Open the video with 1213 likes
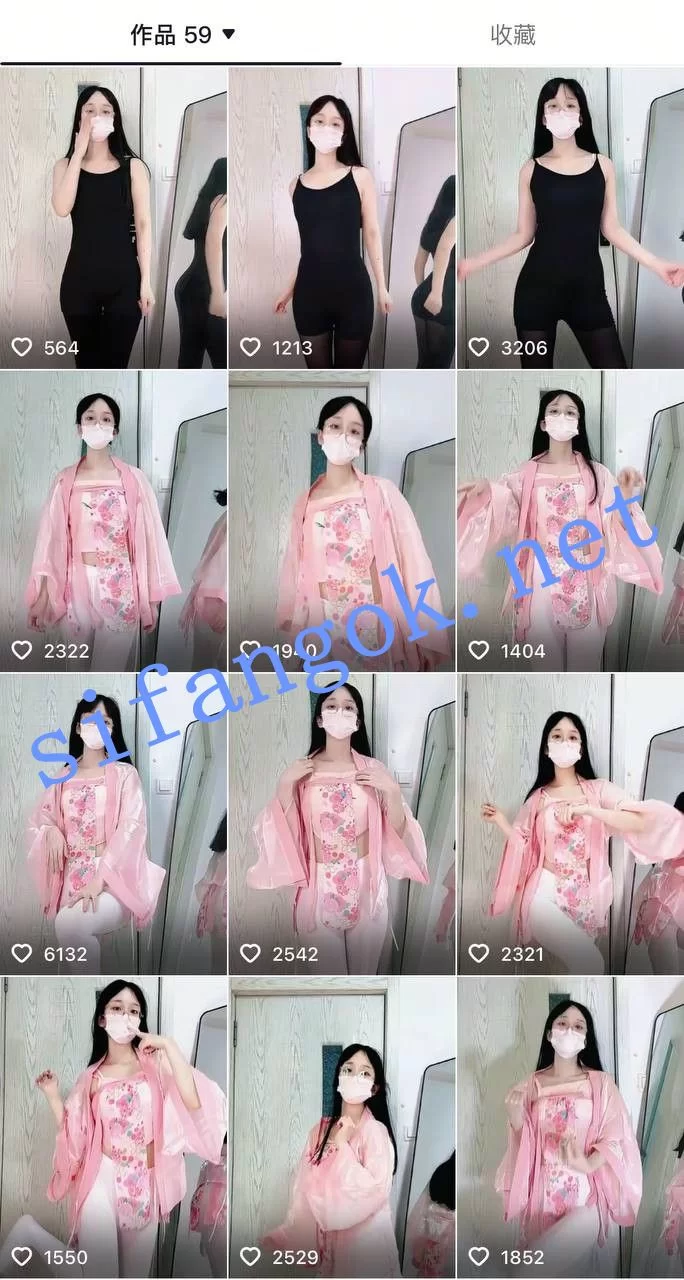This screenshot has height=1280, width=684. point(342,218)
